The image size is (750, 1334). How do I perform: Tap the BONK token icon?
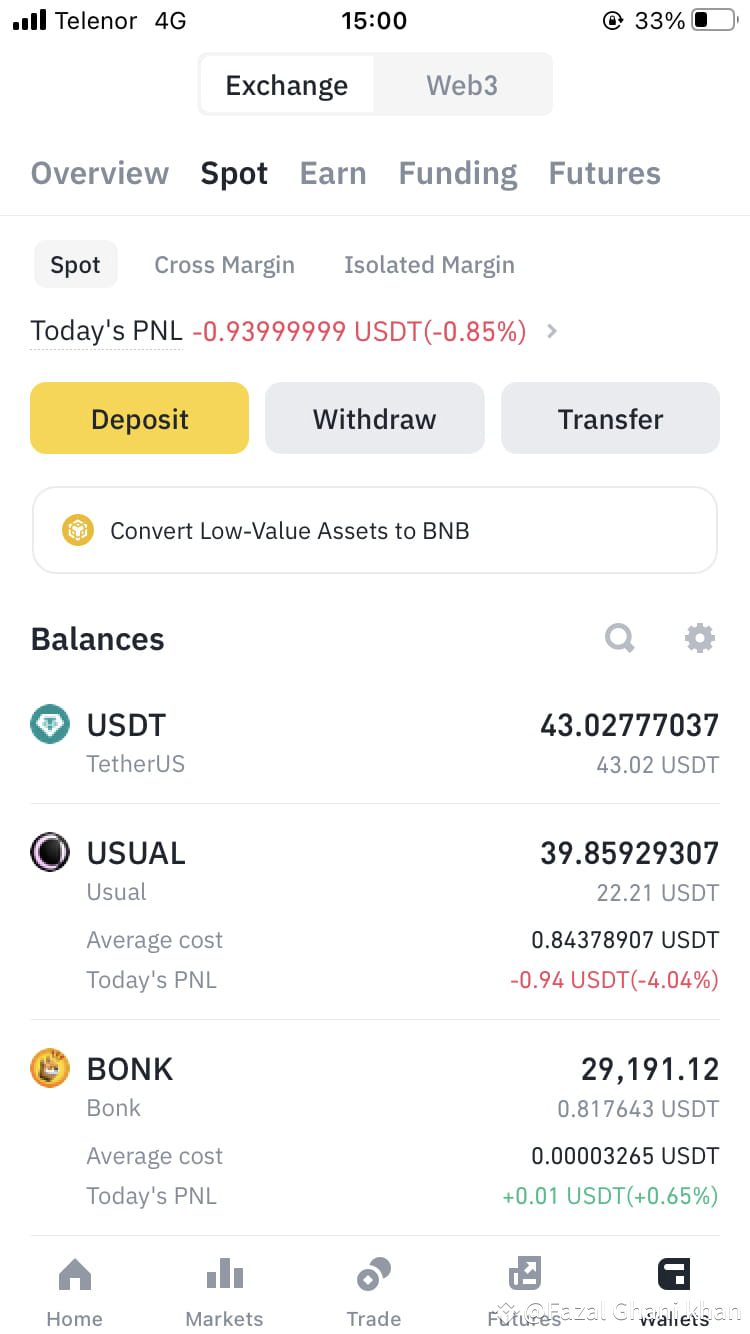point(50,1068)
